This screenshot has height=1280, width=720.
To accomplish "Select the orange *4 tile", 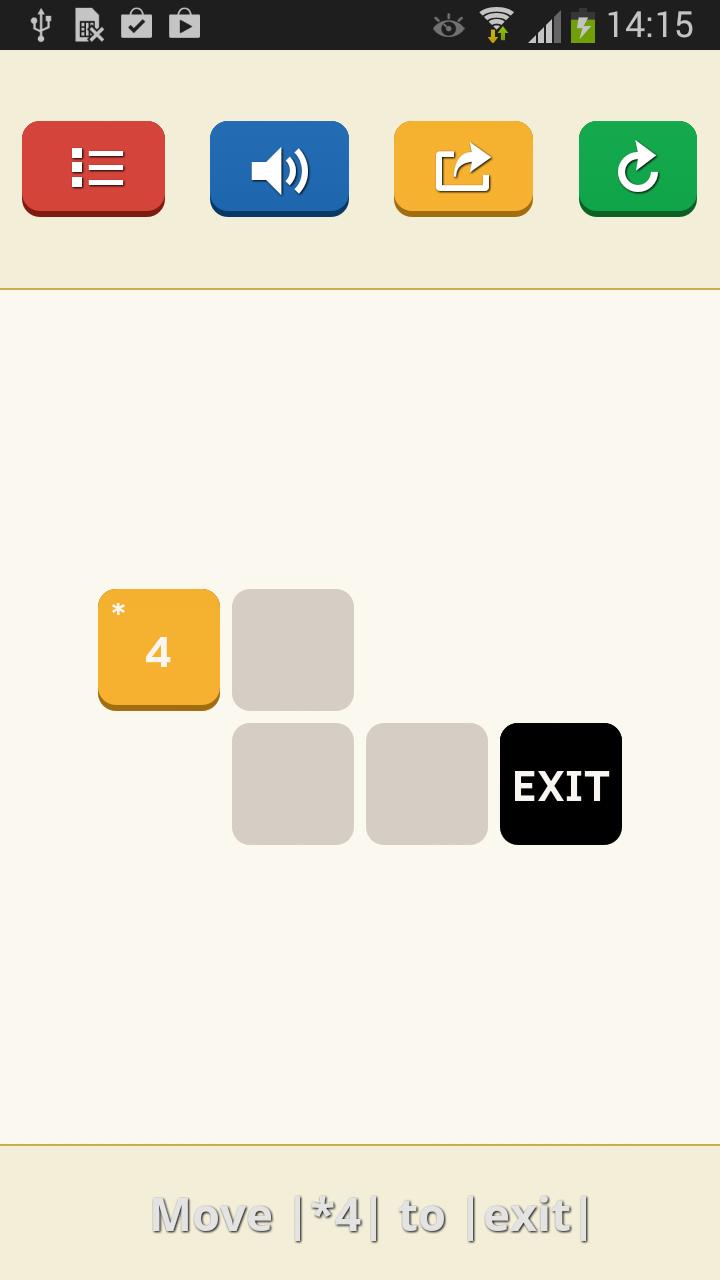I will 159,649.
